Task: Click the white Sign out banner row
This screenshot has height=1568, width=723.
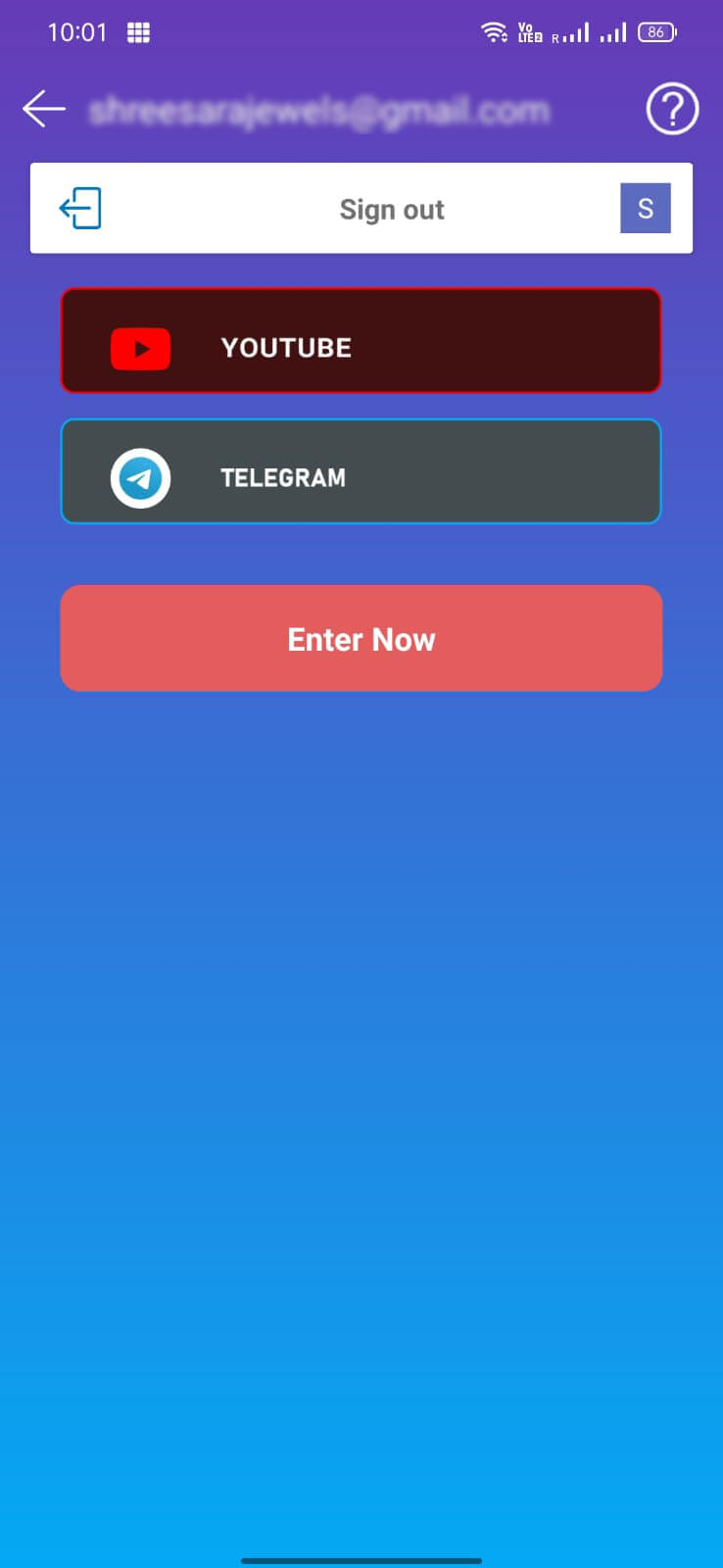Action: 361,208
